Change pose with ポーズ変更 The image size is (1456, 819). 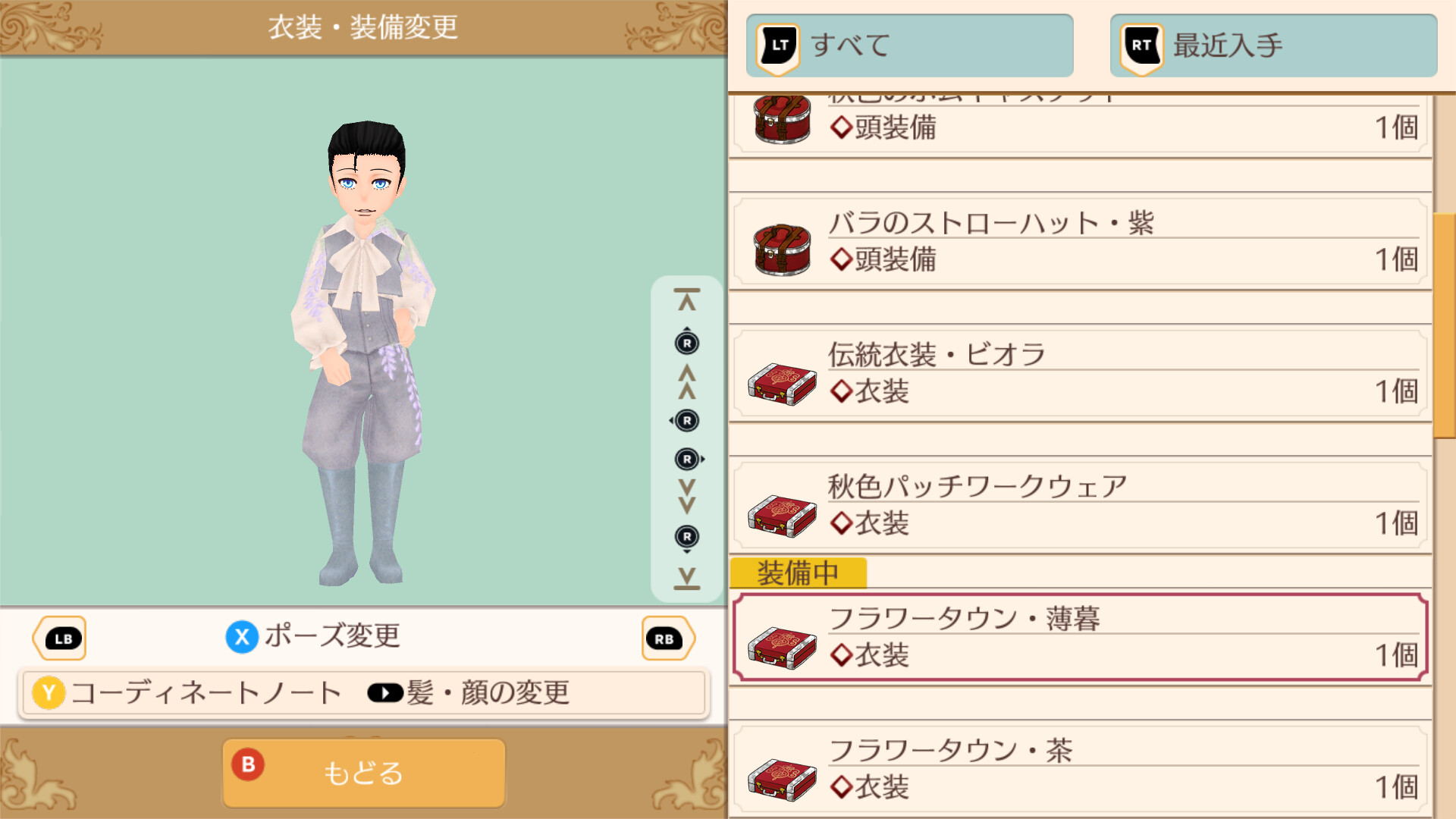point(313,636)
